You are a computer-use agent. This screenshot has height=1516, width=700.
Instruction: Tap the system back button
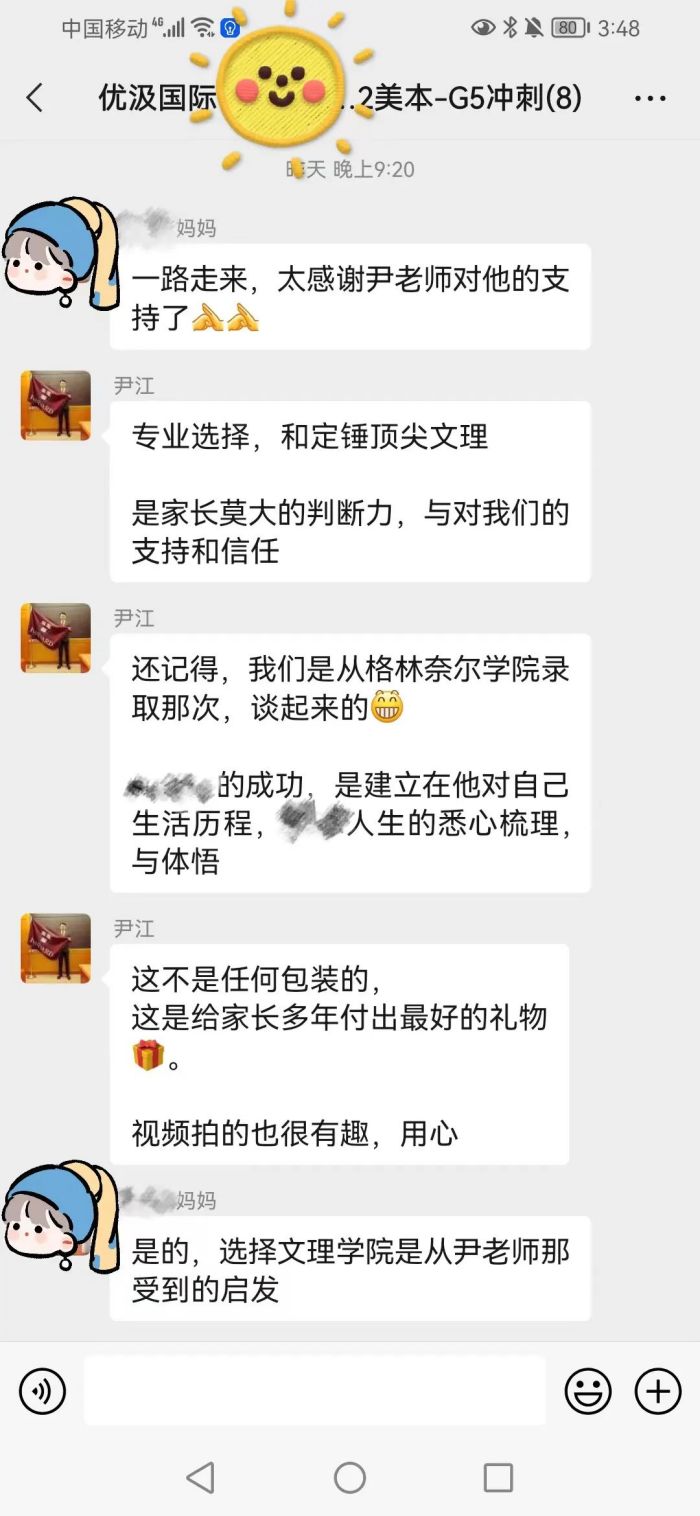[x=201, y=1477]
